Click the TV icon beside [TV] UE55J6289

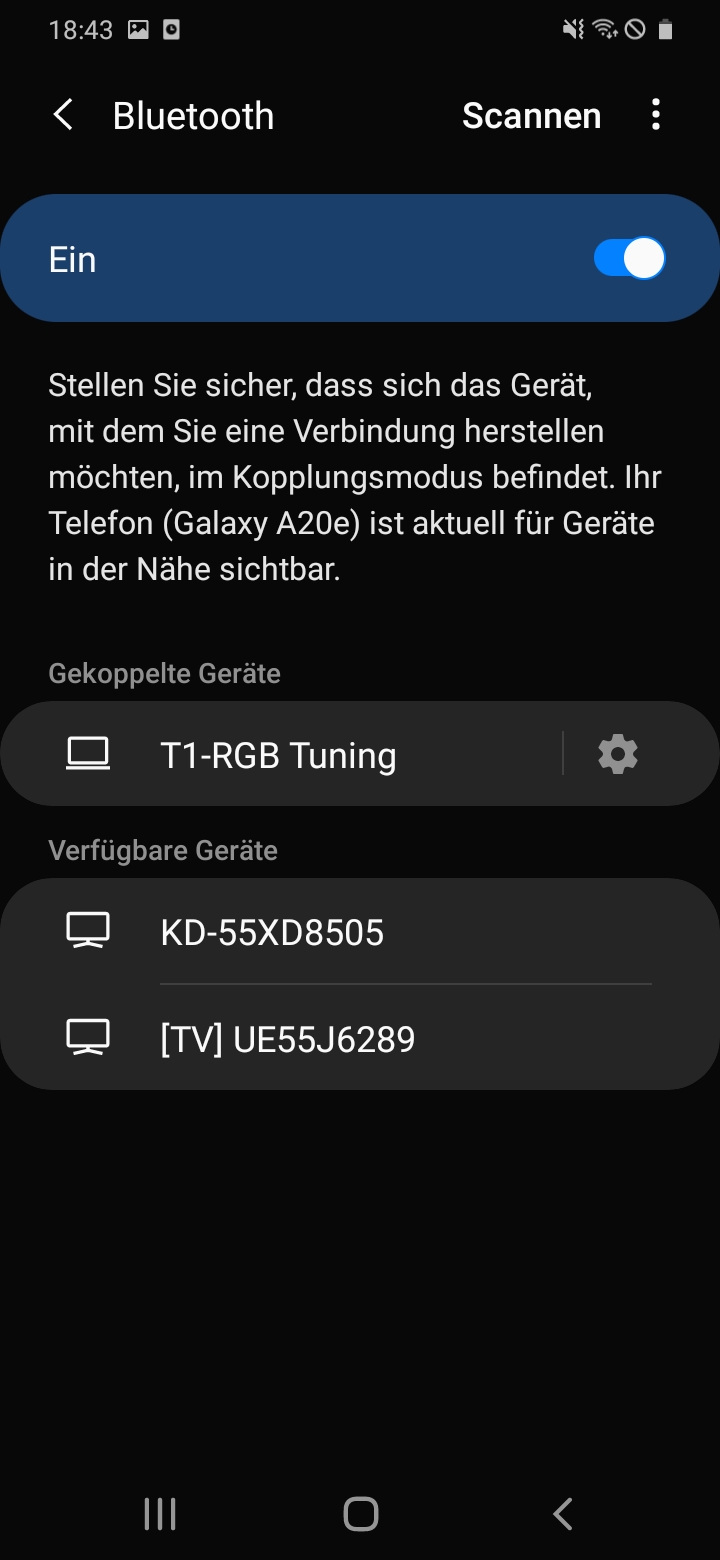pyautogui.click(x=88, y=1038)
